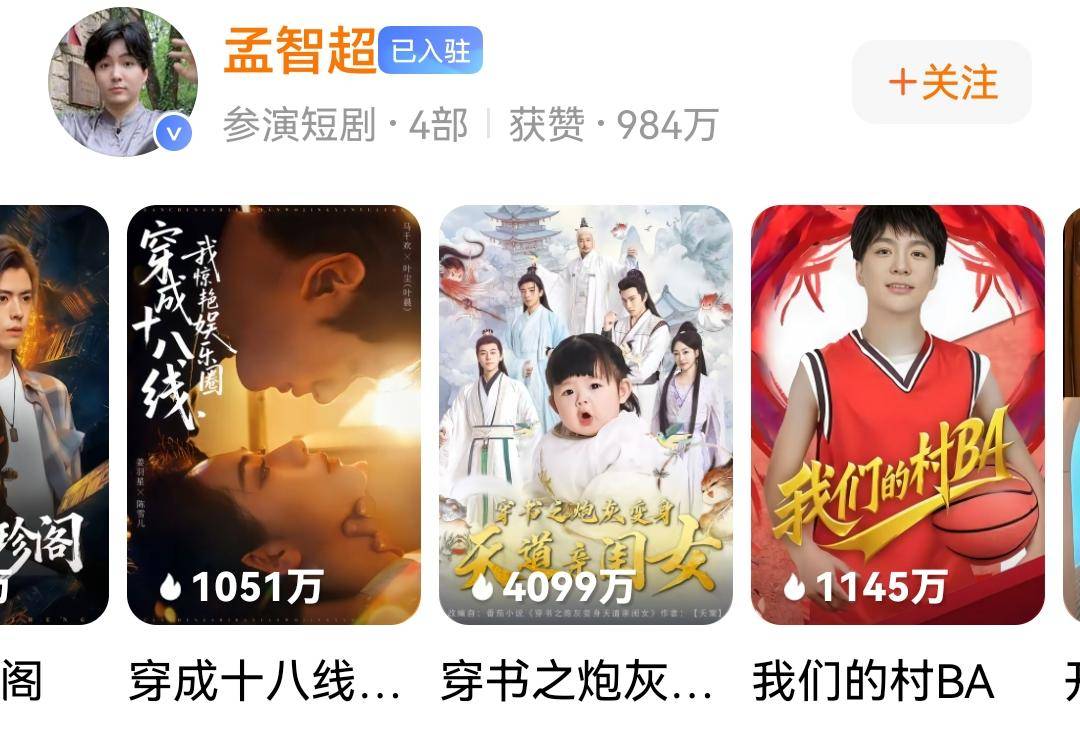Tap the name 孟智超 to view profile
The height and width of the screenshot is (739, 1080).
(299, 50)
